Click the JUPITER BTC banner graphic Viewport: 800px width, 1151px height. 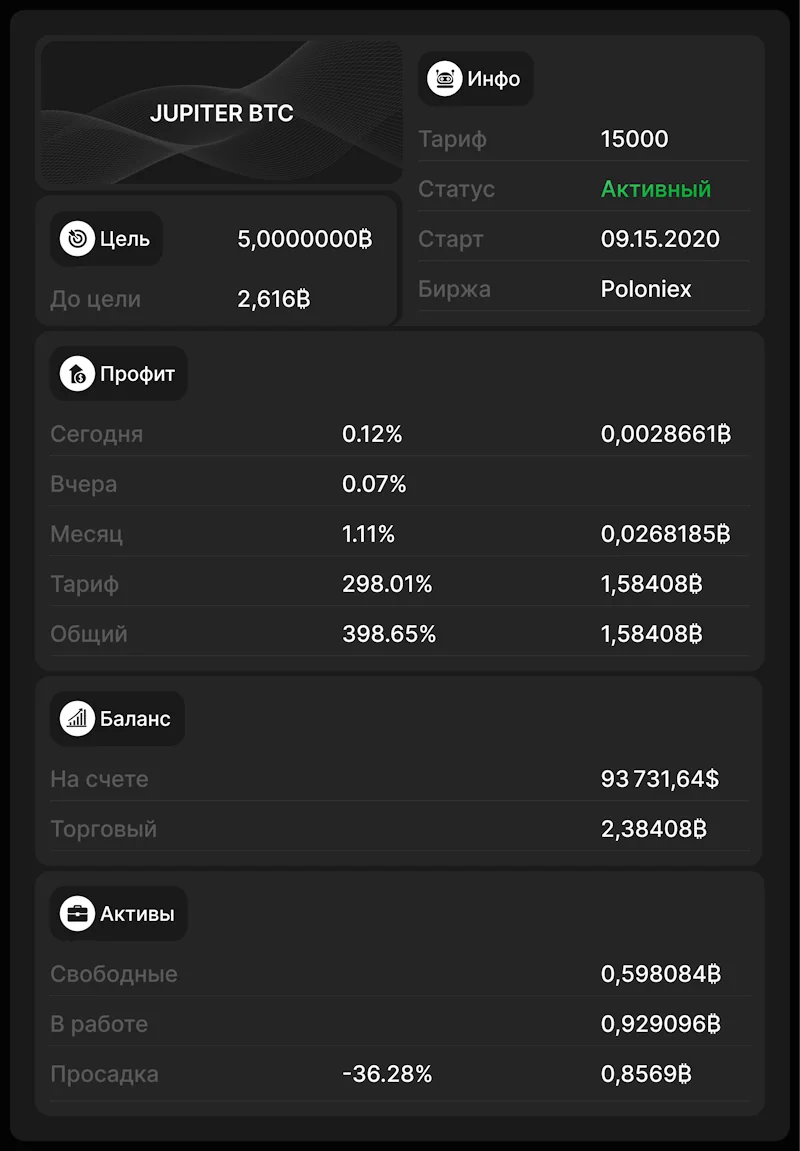pos(219,113)
